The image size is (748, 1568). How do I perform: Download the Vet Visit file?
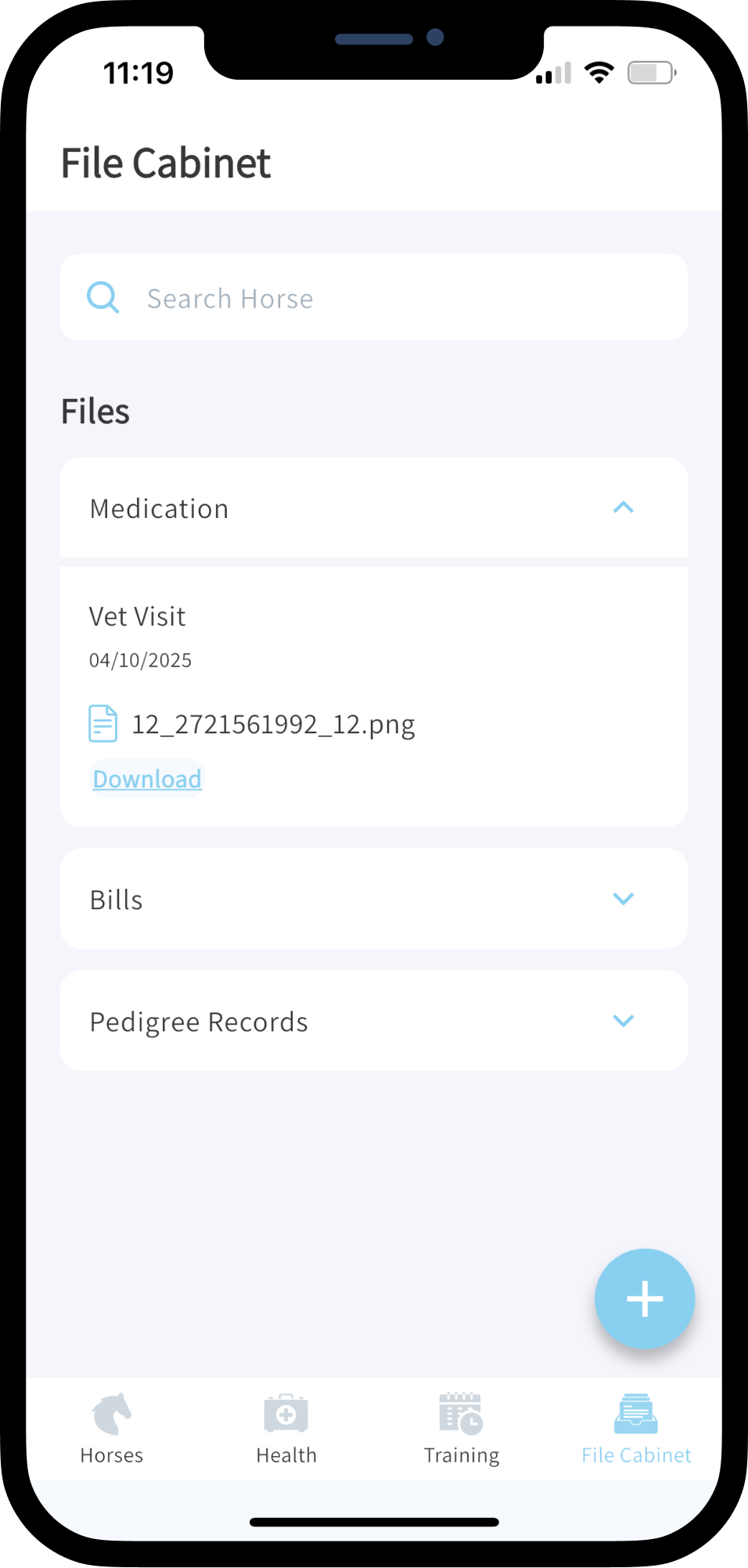point(146,778)
